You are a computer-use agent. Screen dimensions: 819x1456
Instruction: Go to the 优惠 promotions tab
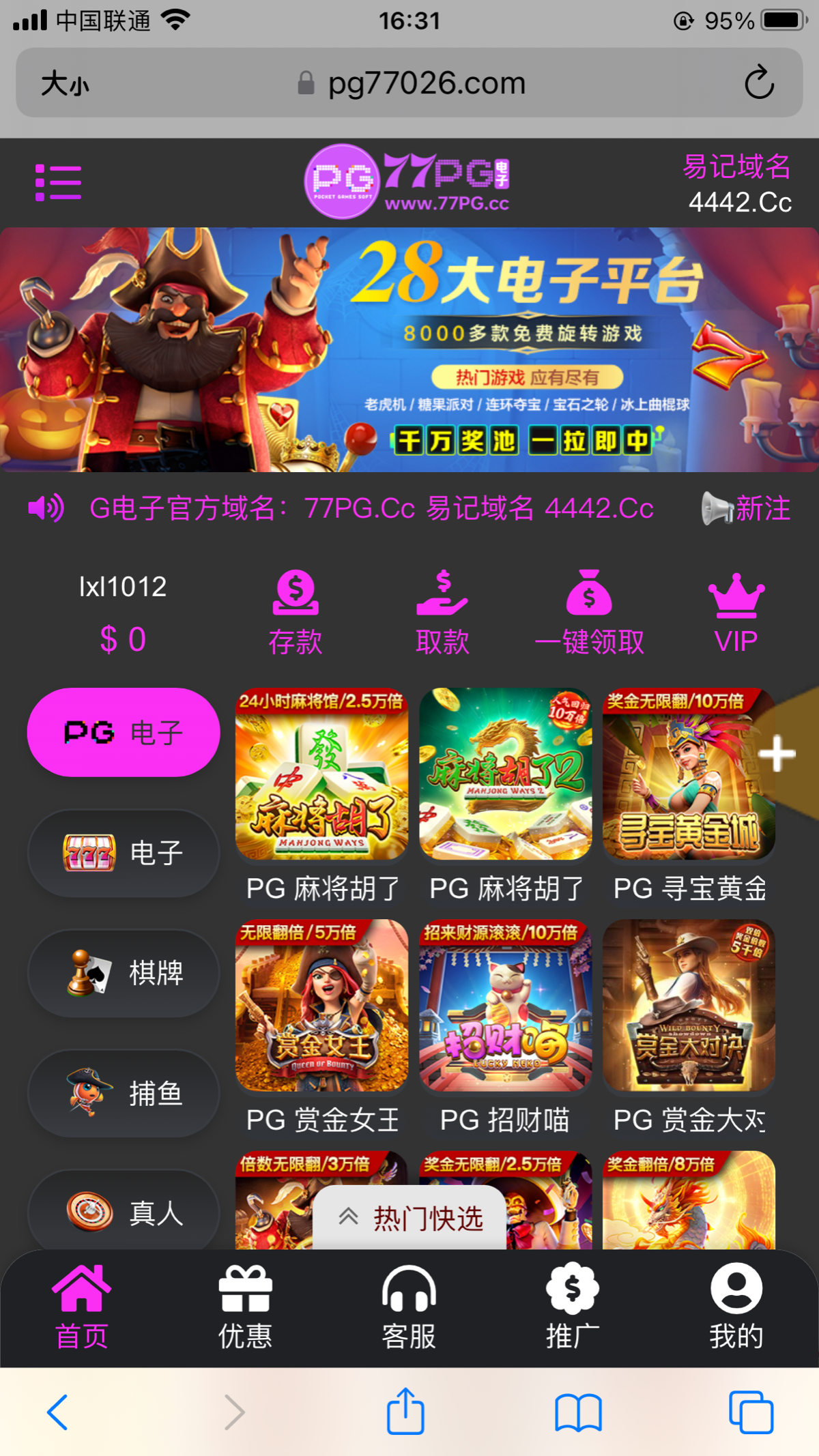pyautogui.click(x=245, y=1307)
